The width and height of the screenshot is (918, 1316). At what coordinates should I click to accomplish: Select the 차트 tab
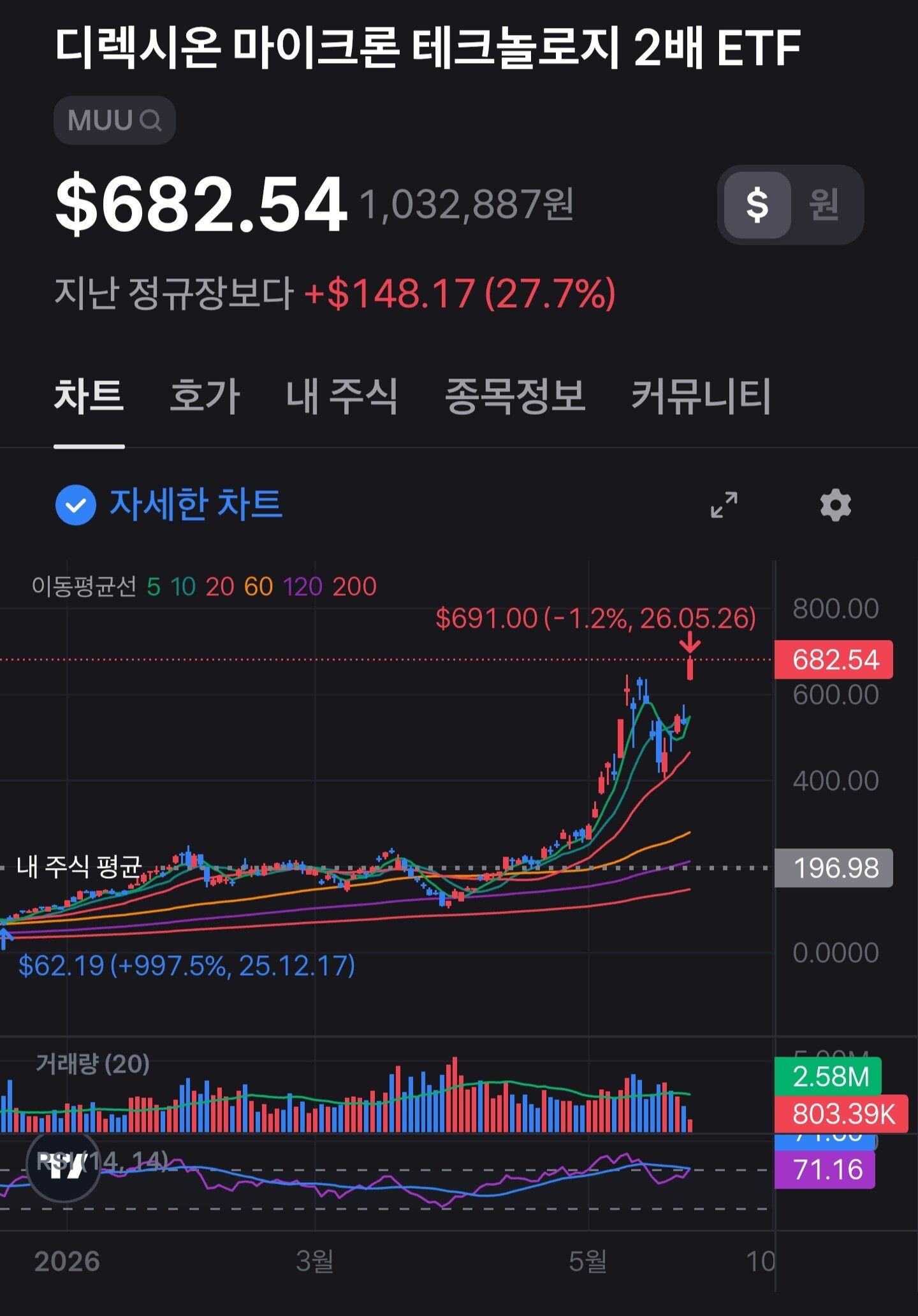point(89,396)
